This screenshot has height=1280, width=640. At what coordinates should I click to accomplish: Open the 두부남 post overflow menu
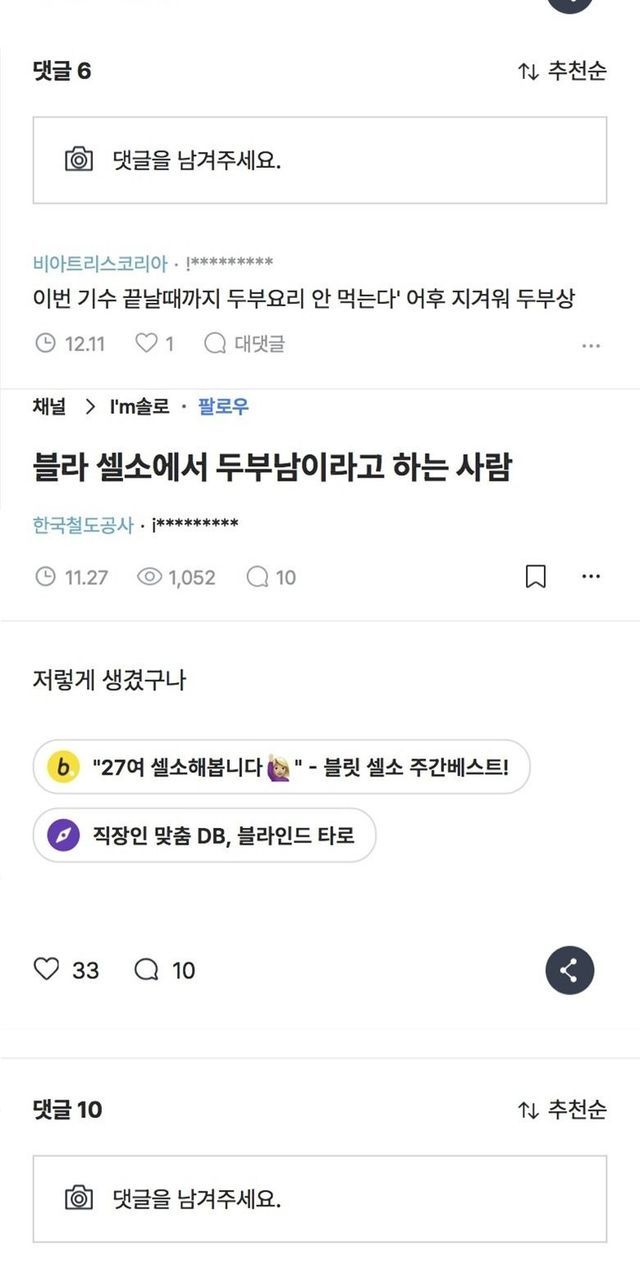tap(591, 577)
